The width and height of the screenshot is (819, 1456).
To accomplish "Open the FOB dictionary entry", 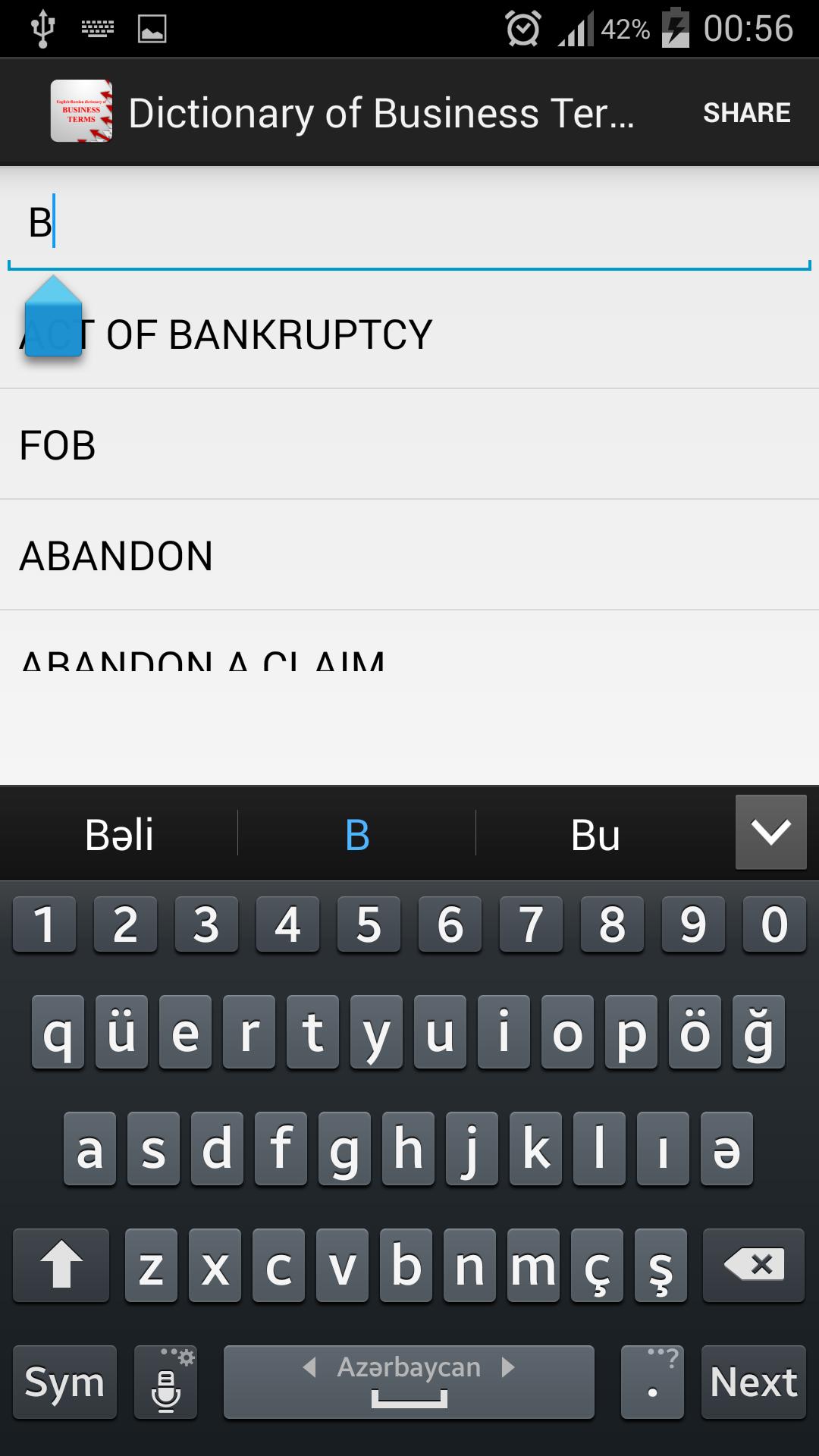I will (x=409, y=445).
